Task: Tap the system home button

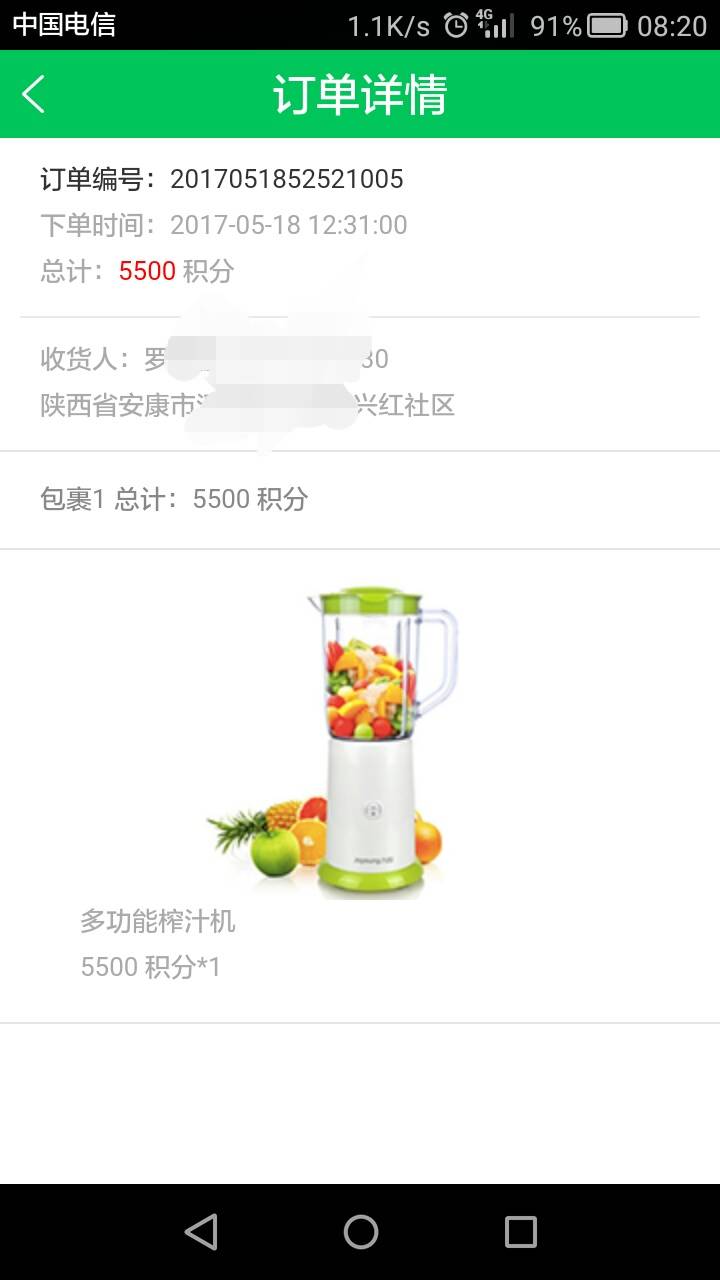Action: 360,1232
